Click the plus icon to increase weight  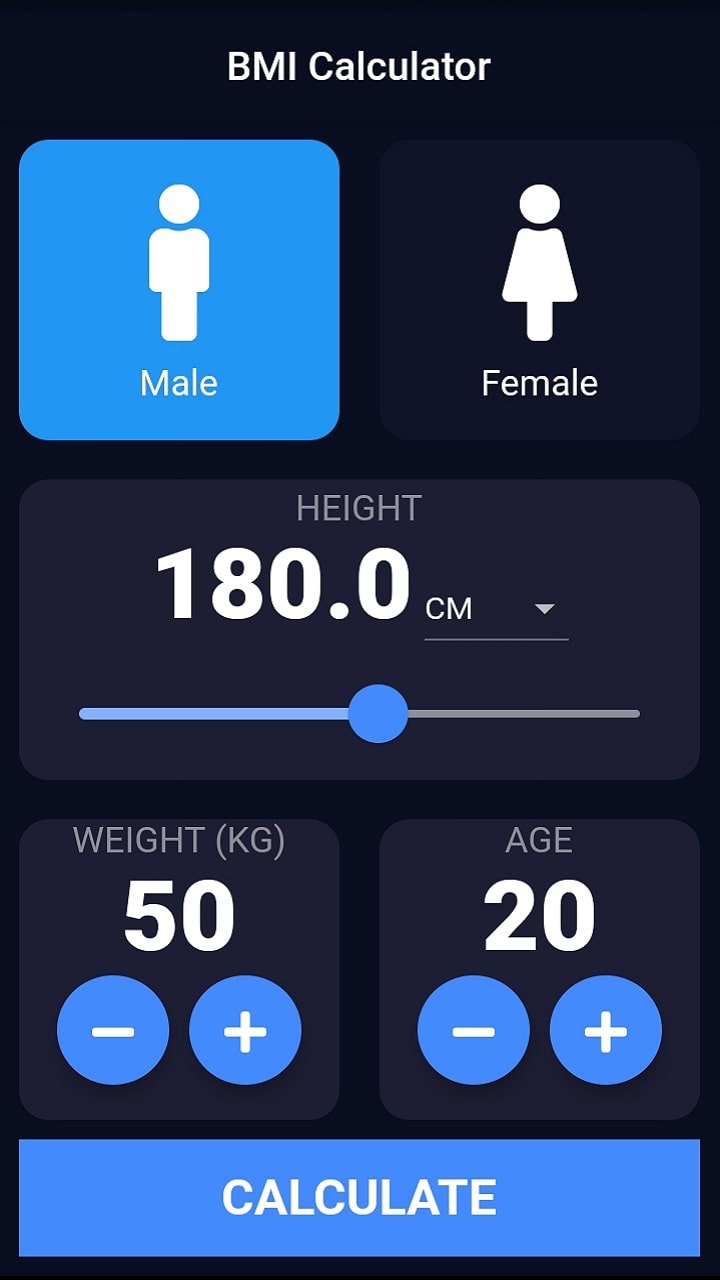245,1032
